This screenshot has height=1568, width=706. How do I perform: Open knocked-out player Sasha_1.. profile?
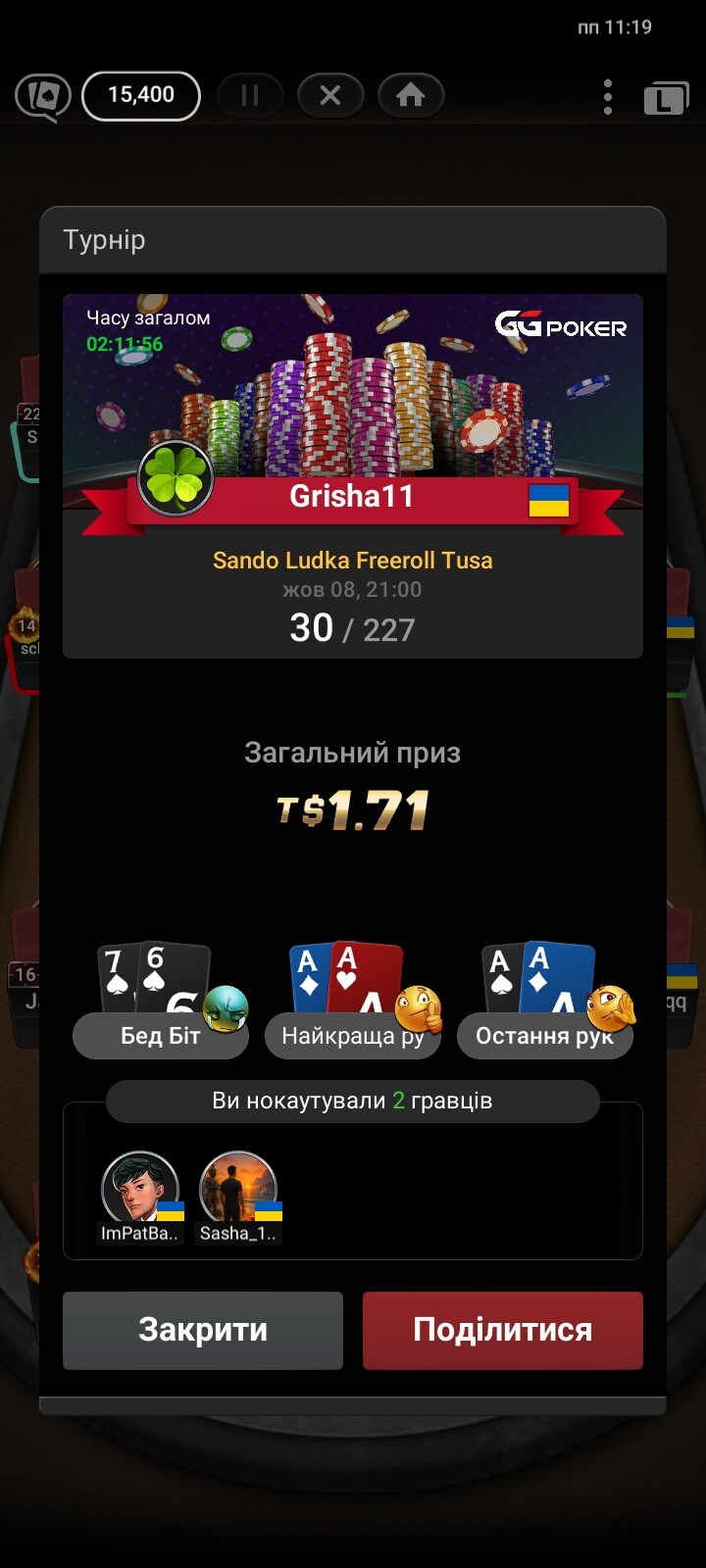tap(238, 1191)
